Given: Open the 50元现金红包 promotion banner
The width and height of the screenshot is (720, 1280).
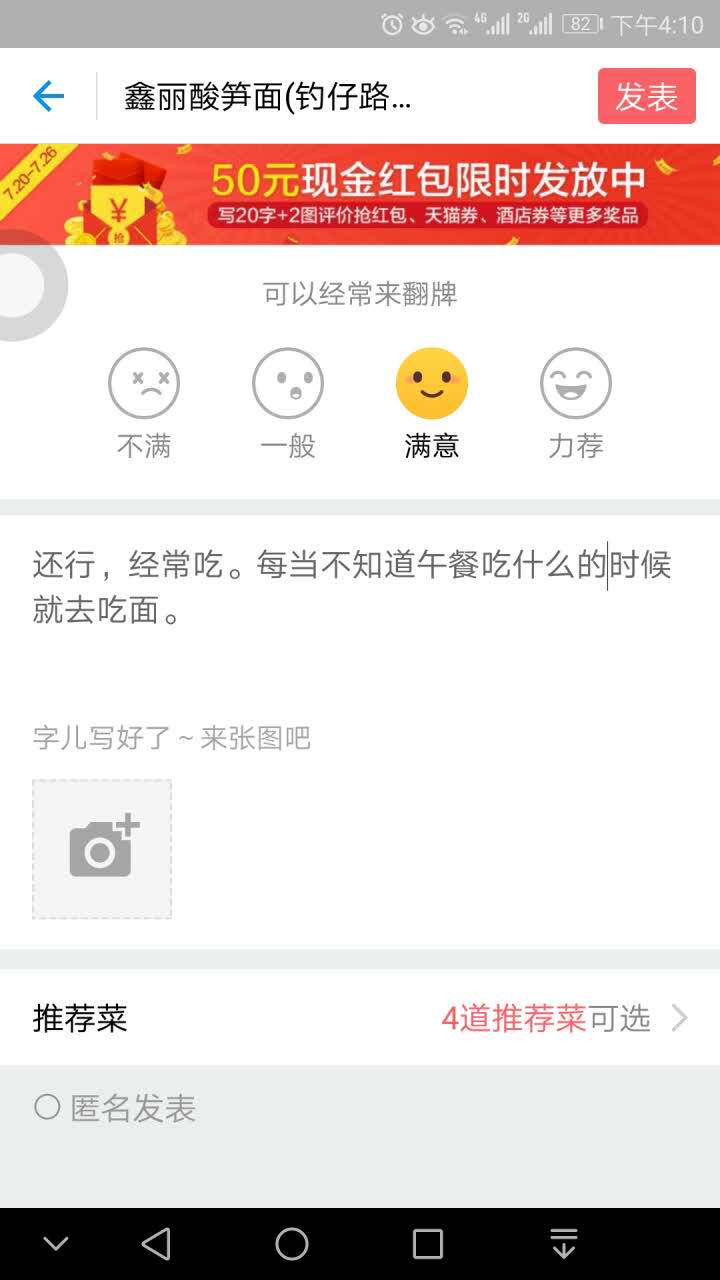Looking at the screenshot, I should 360,194.
